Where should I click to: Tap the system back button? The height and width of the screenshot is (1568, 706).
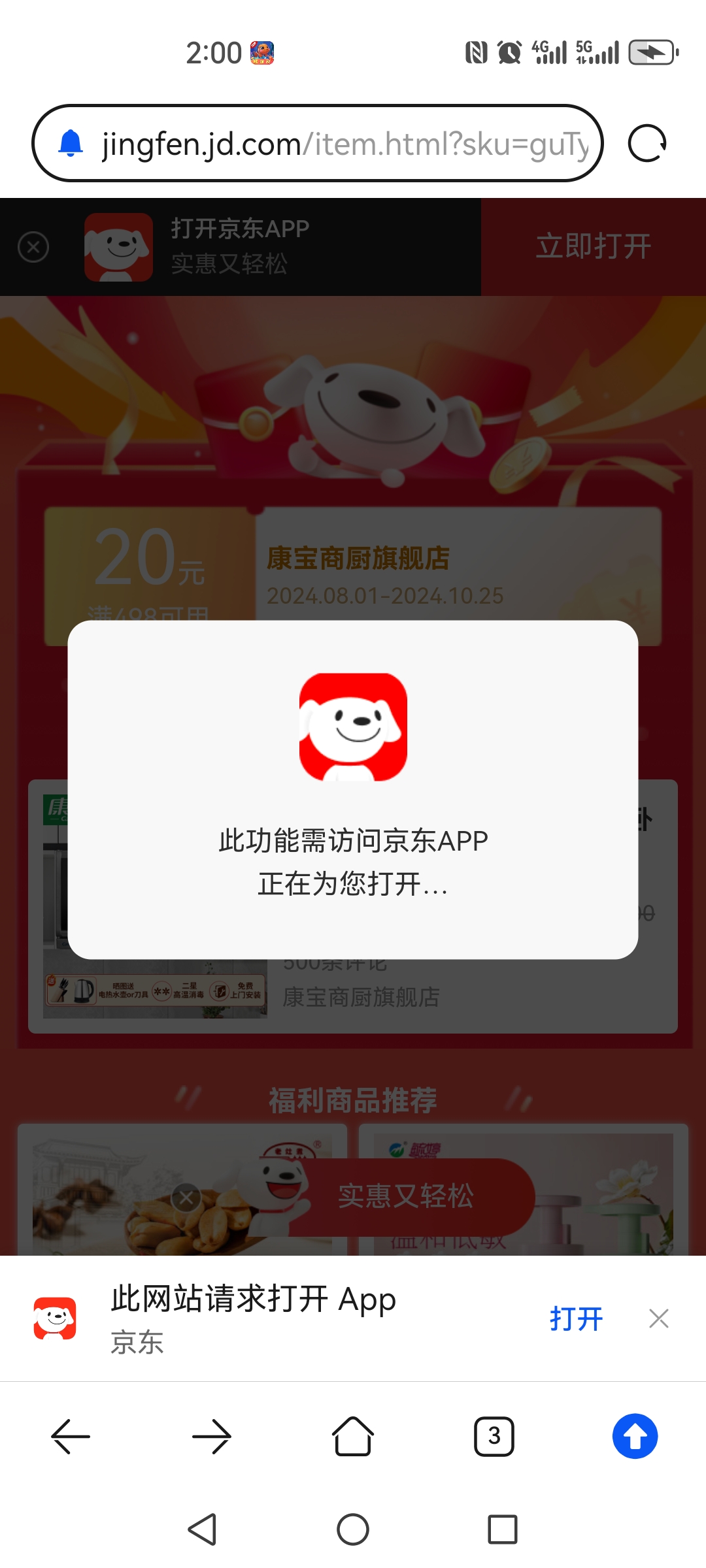202,1529
